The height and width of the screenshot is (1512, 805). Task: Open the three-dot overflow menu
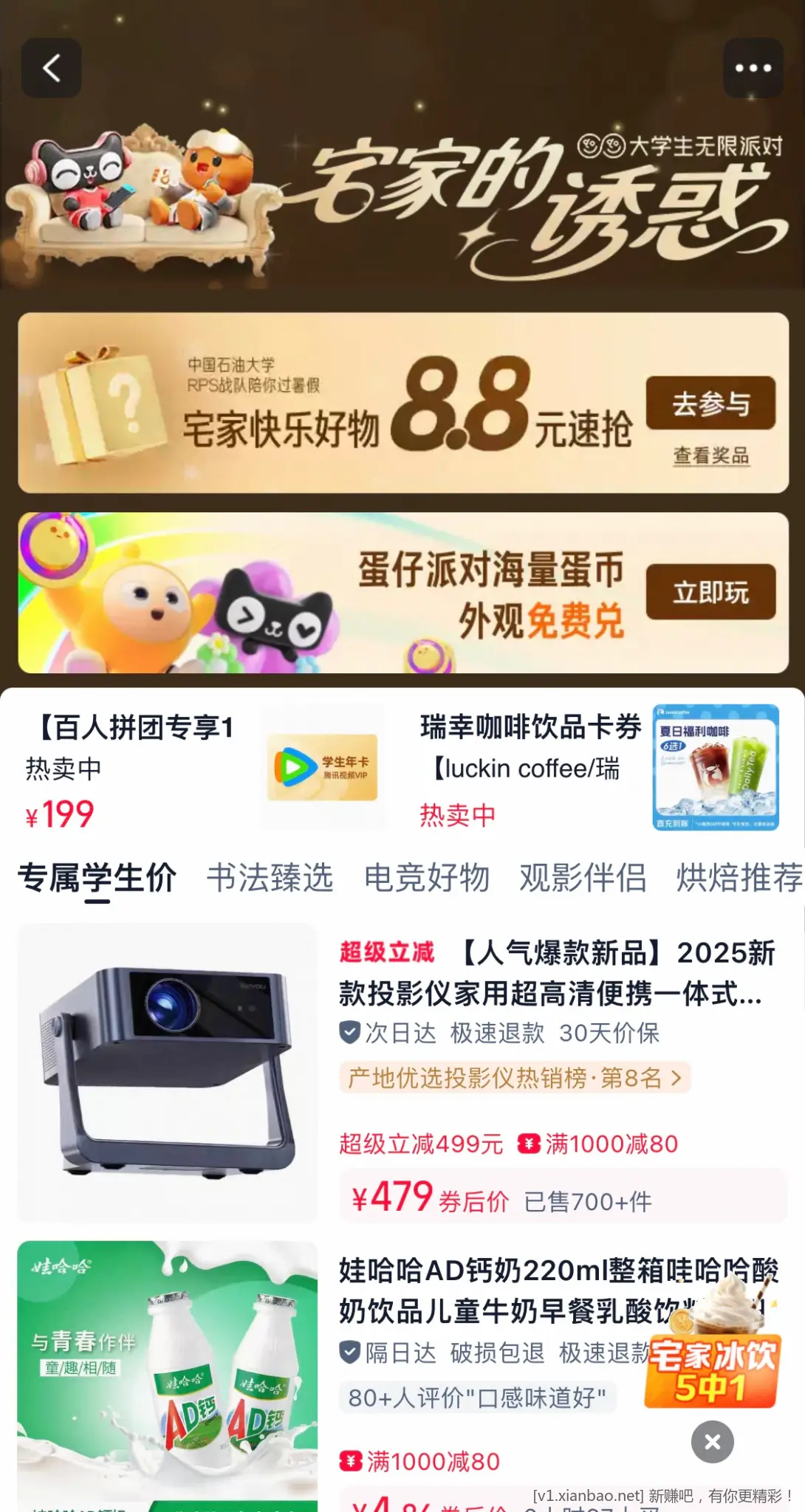coord(753,69)
